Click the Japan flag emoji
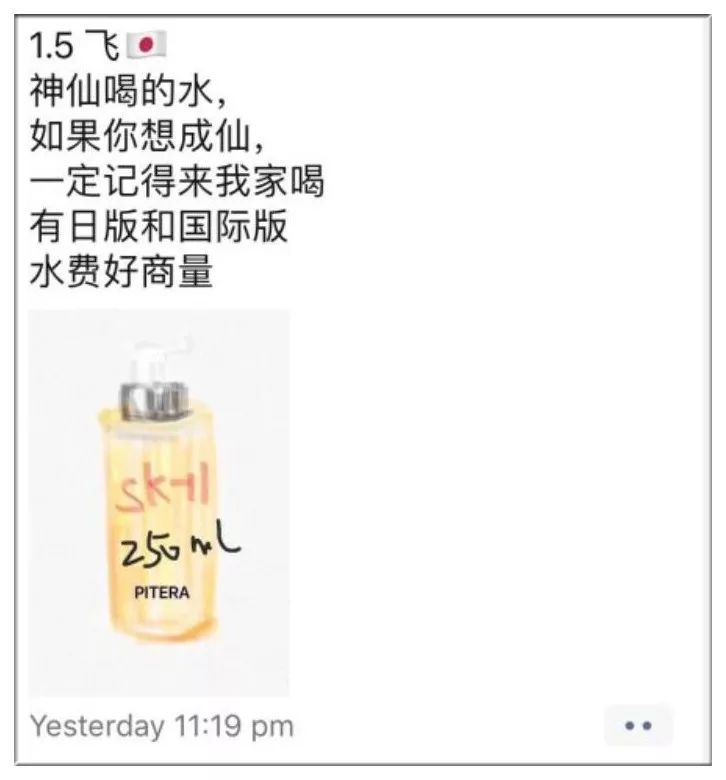Screen dimensions: 726x780 tap(148, 45)
